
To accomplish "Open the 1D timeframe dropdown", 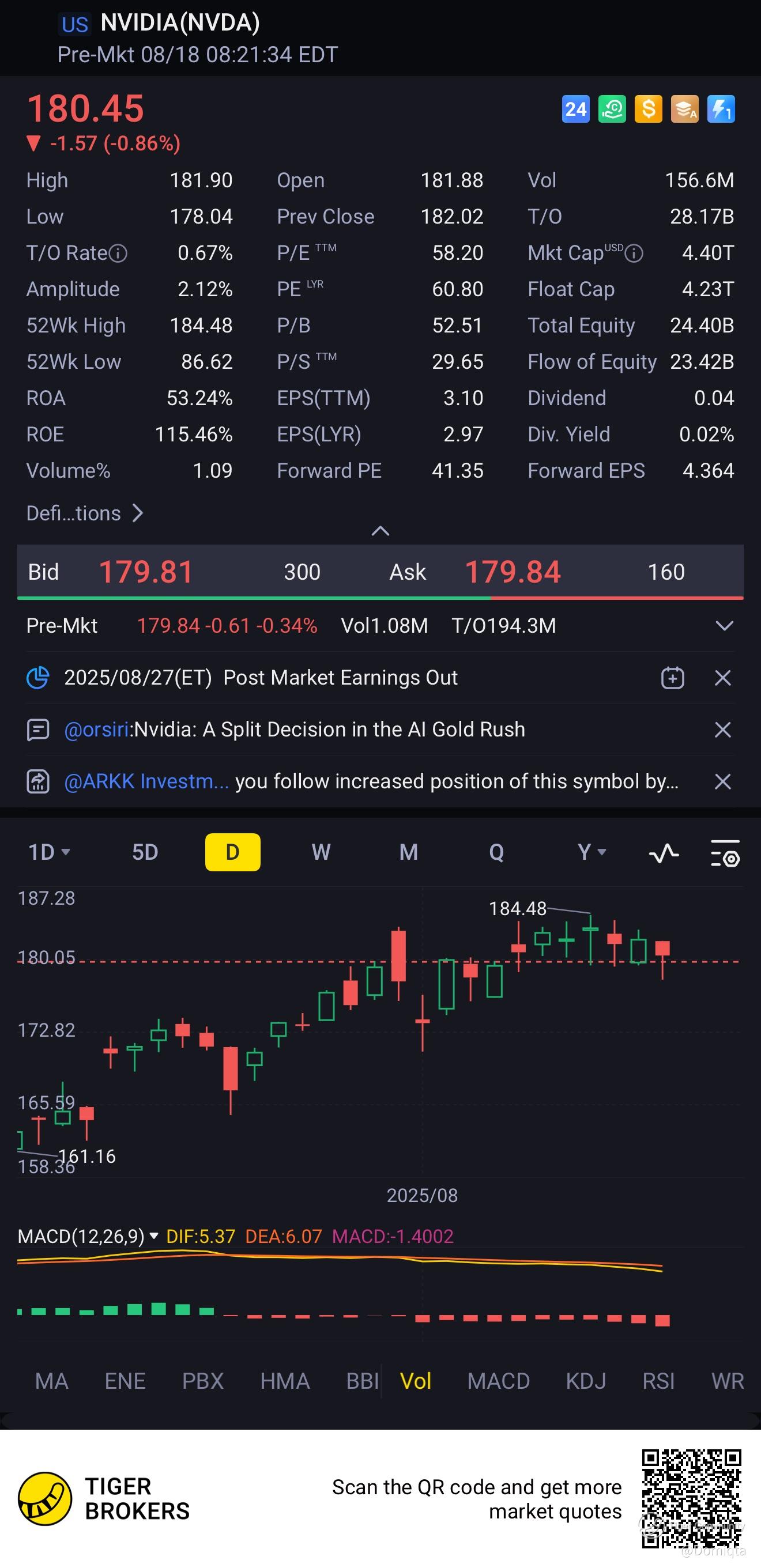I will (48, 852).
